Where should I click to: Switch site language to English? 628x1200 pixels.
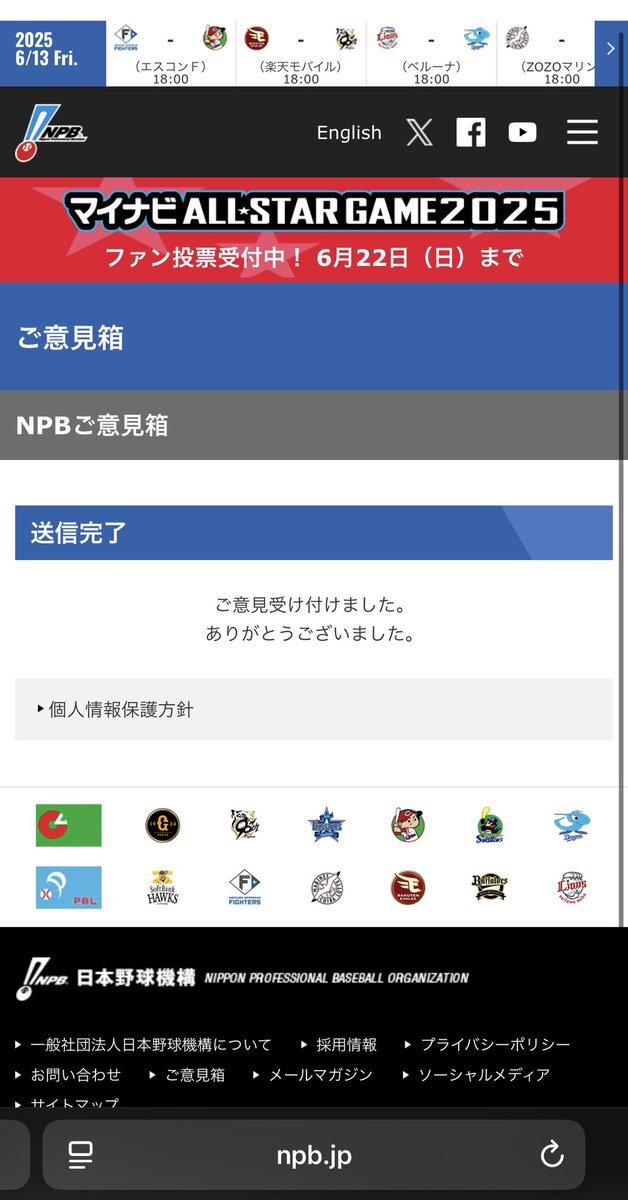349,132
